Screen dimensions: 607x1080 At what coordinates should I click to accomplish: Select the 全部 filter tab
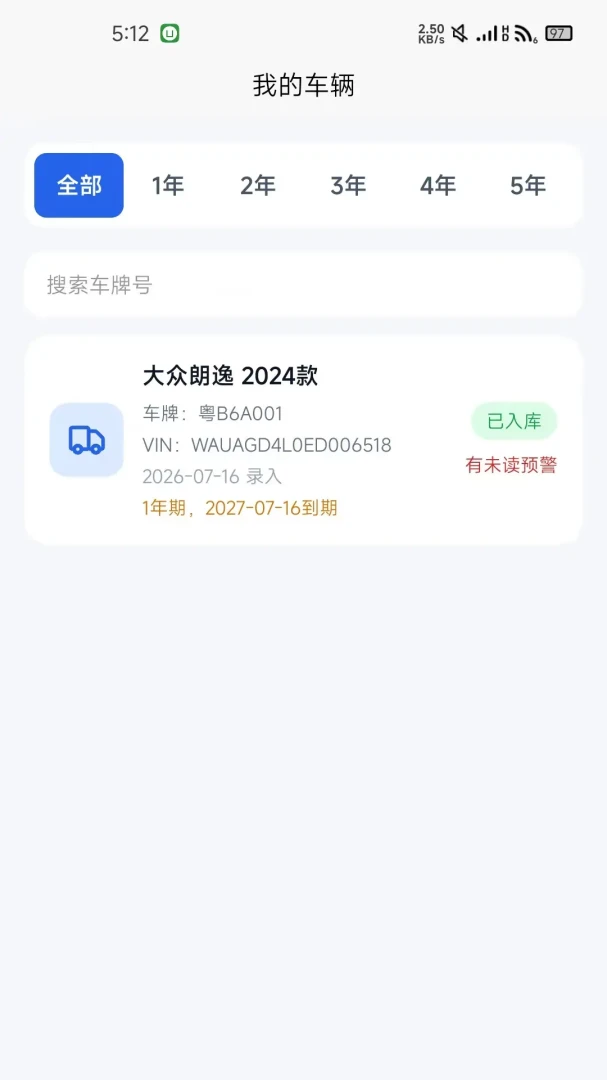click(79, 185)
